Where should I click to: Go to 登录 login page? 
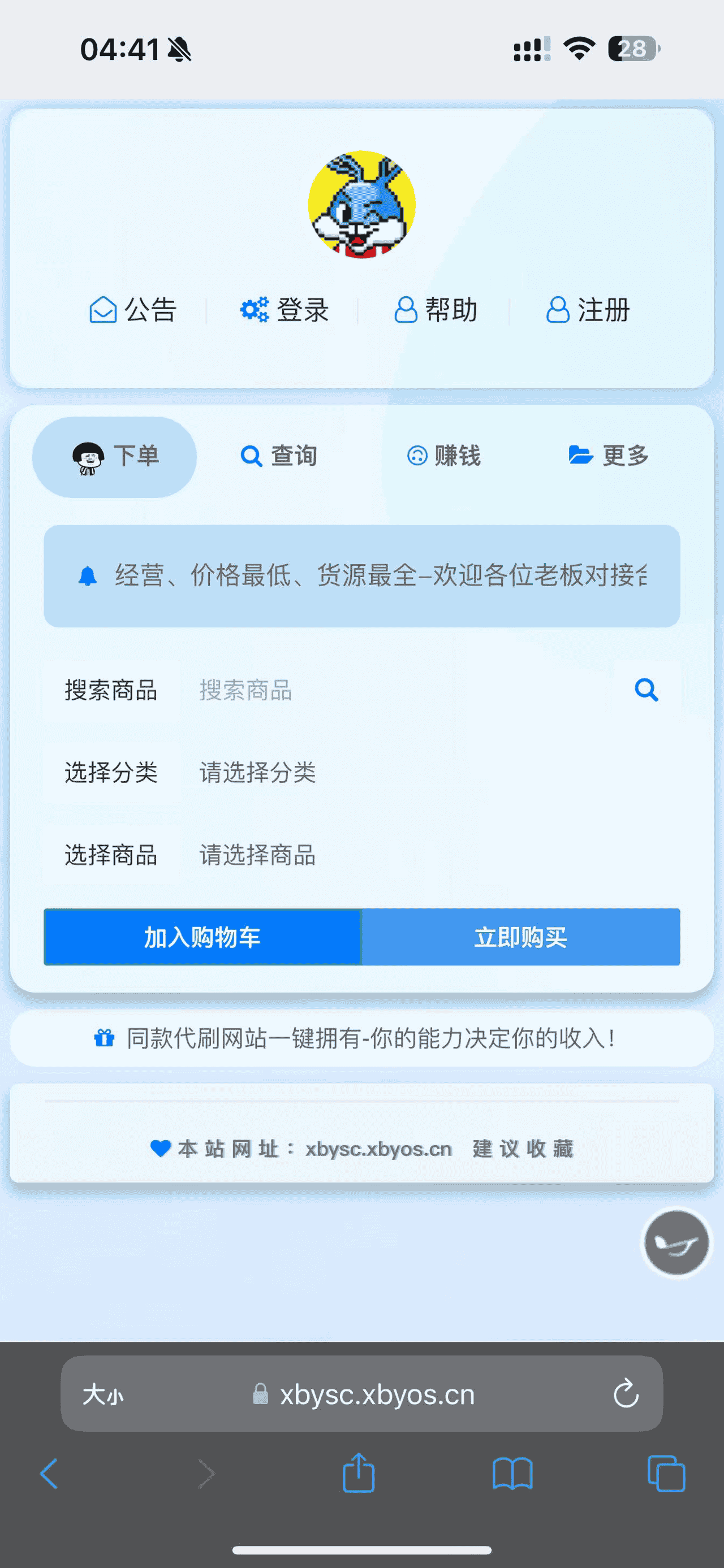point(285,310)
